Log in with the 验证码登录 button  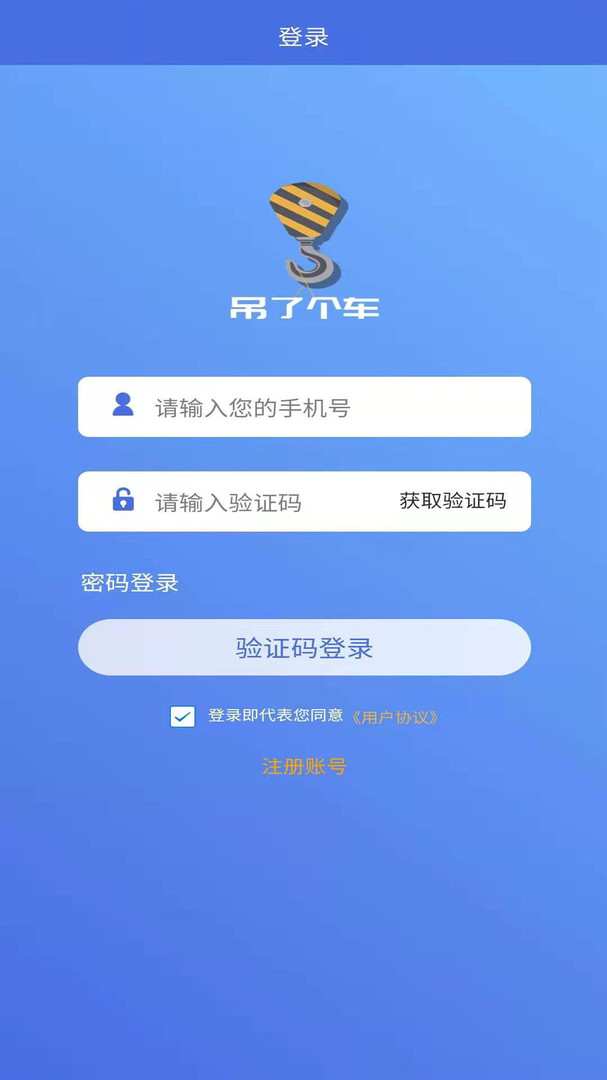point(304,647)
